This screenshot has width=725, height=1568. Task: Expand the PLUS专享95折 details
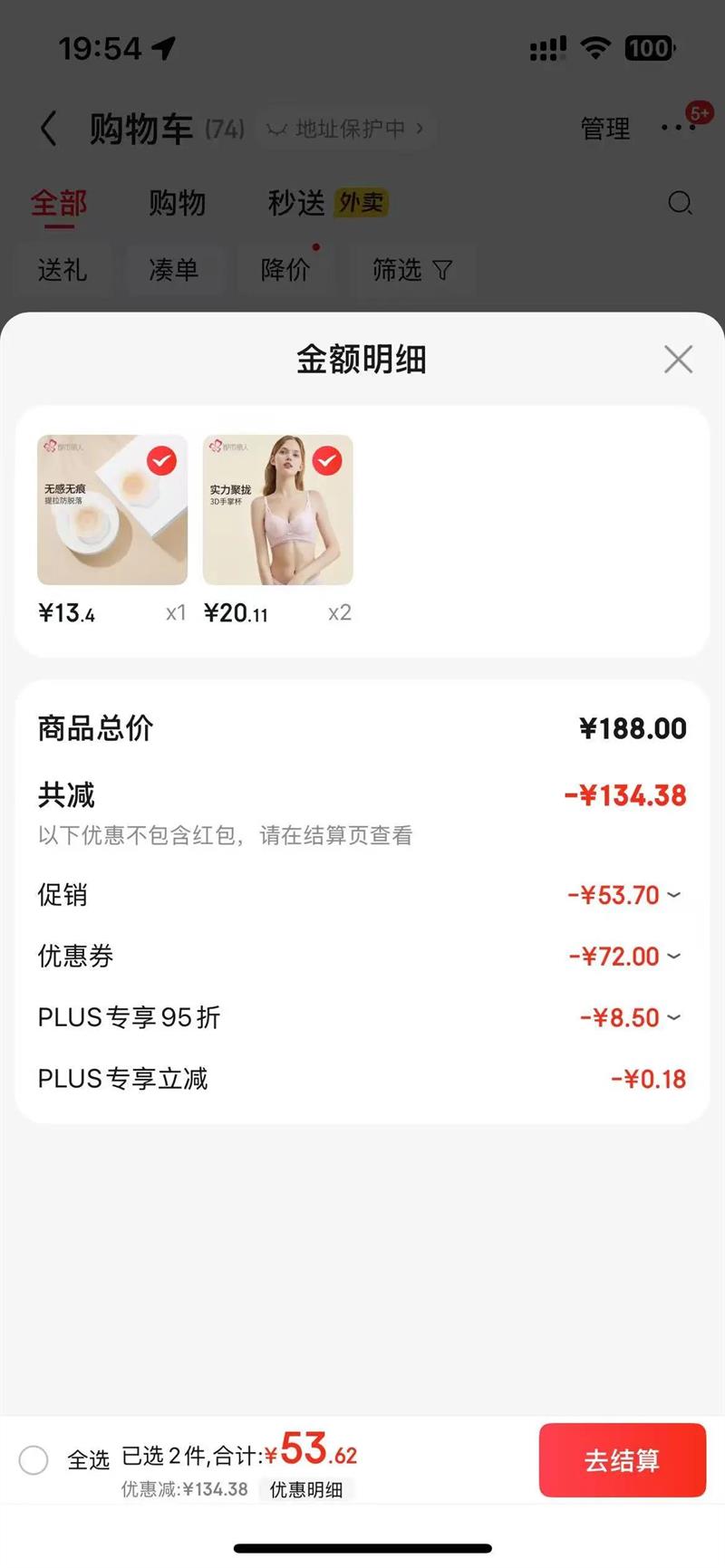click(x=673, y=1018)
